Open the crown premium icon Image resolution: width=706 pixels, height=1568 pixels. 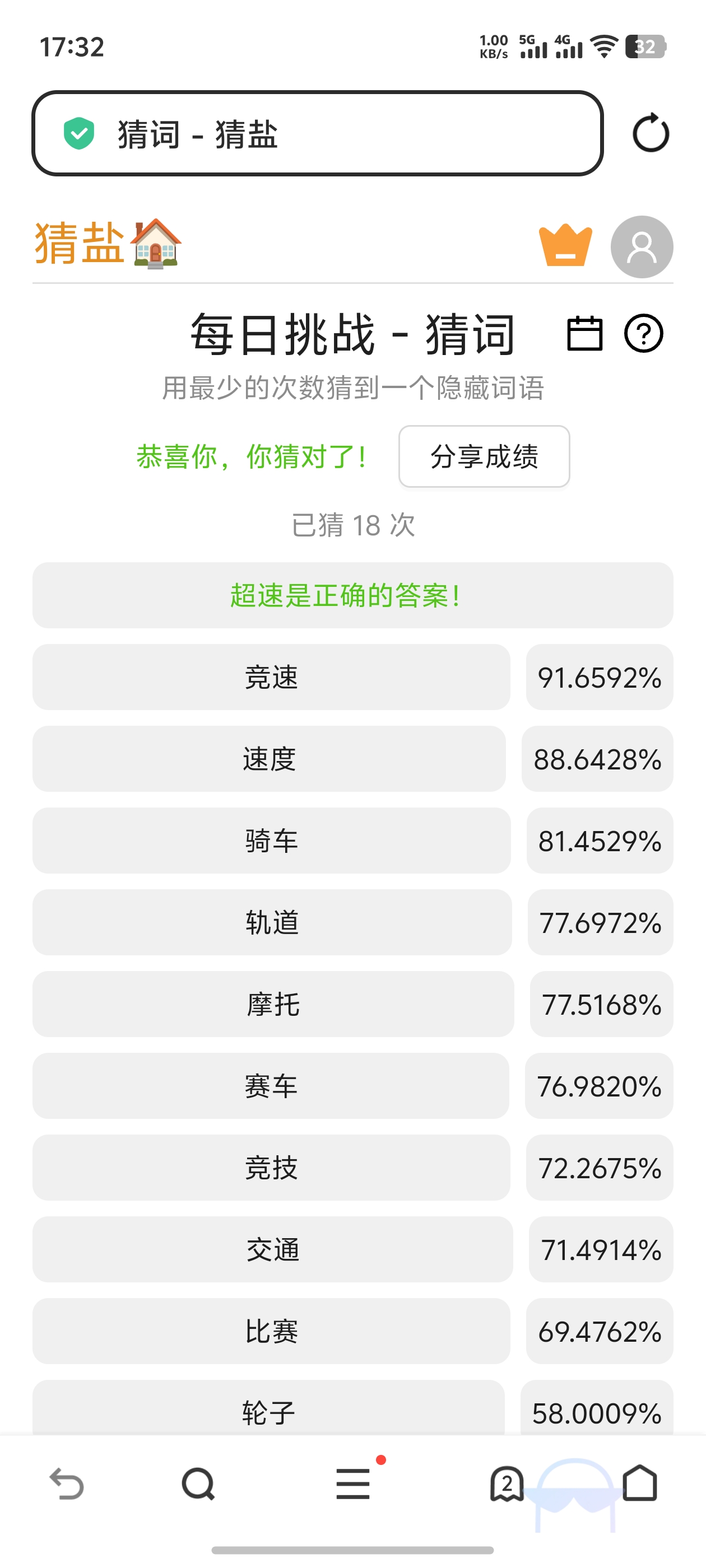pos(565,245)
